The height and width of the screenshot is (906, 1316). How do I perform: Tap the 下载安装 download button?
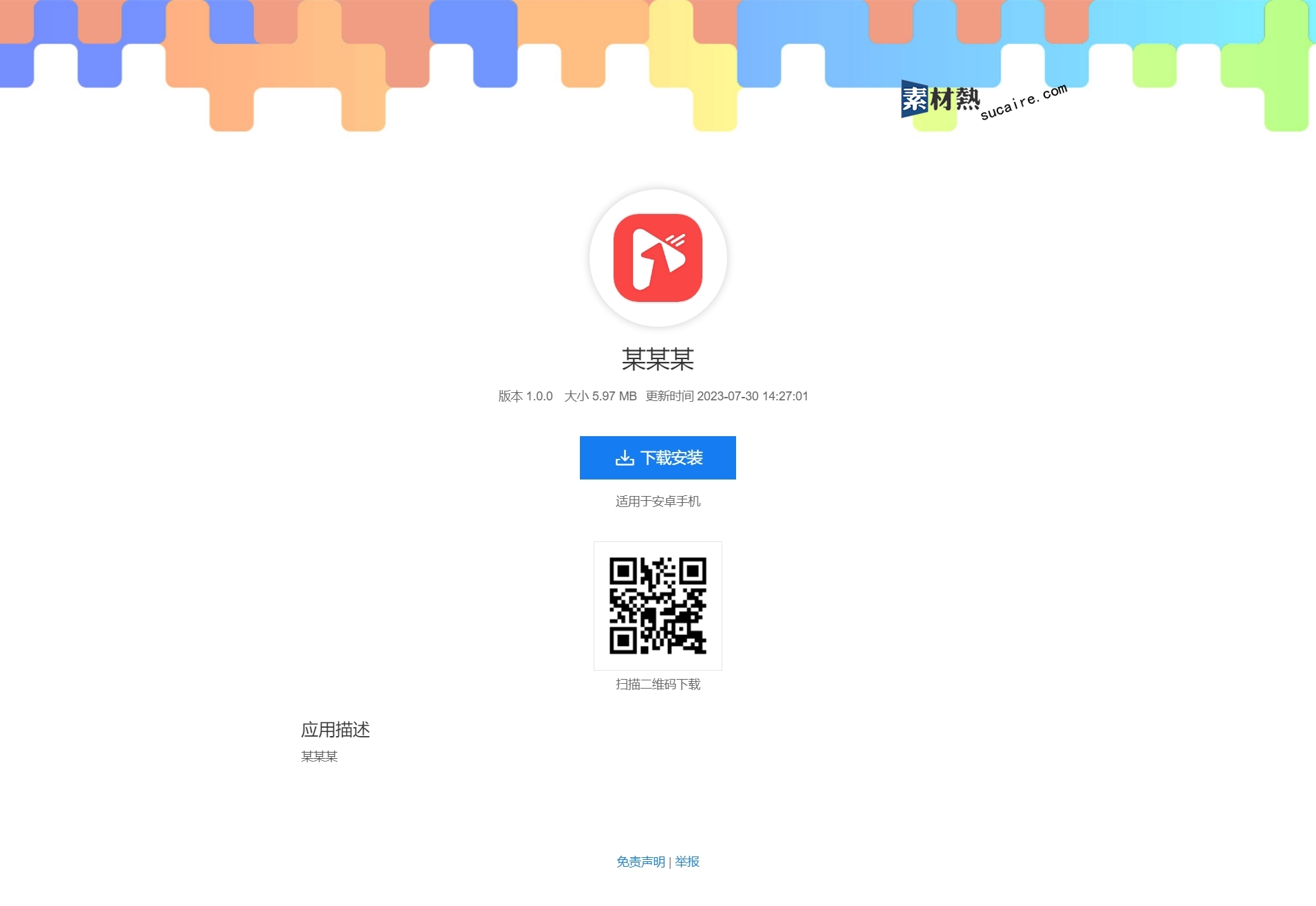coord(658,457)
